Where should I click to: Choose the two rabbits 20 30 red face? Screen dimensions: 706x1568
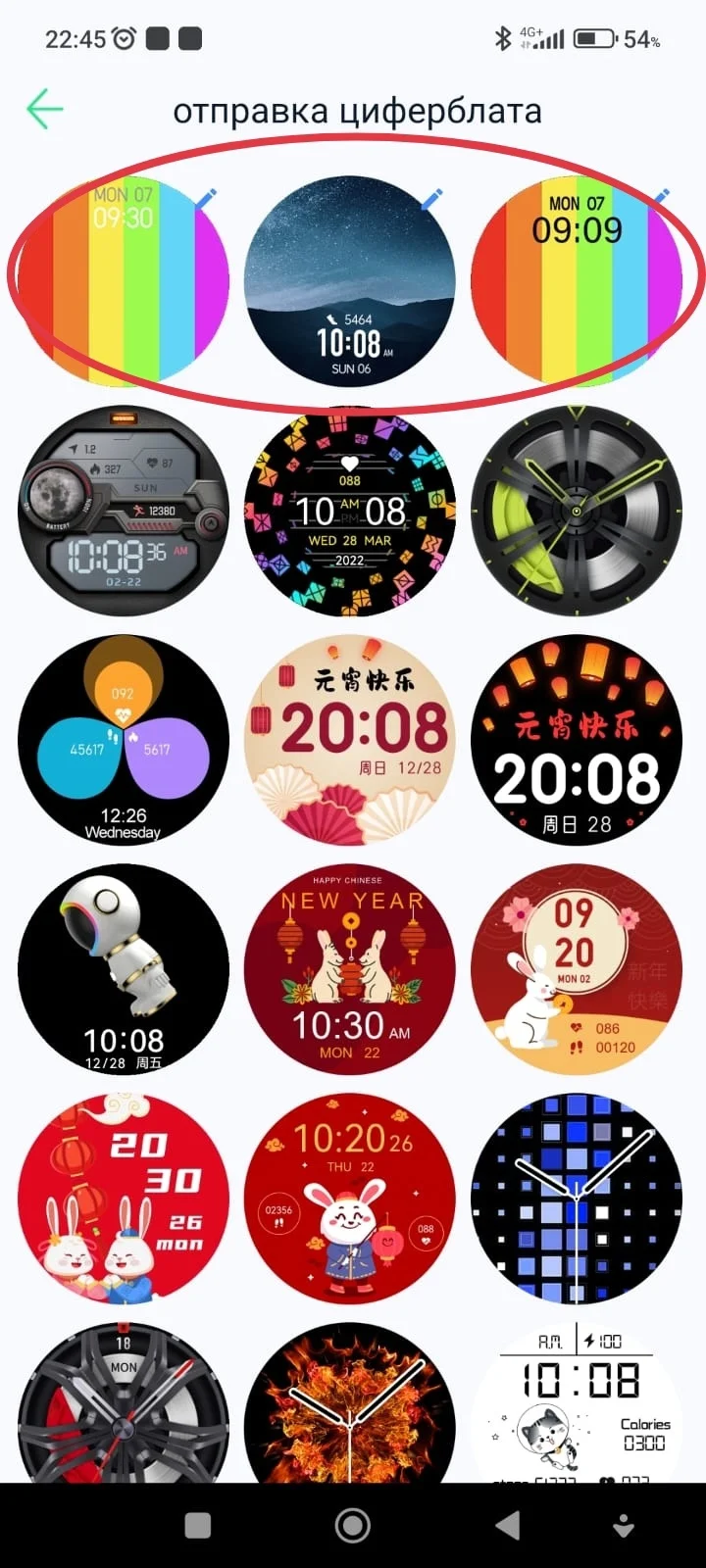point(124,1198)
